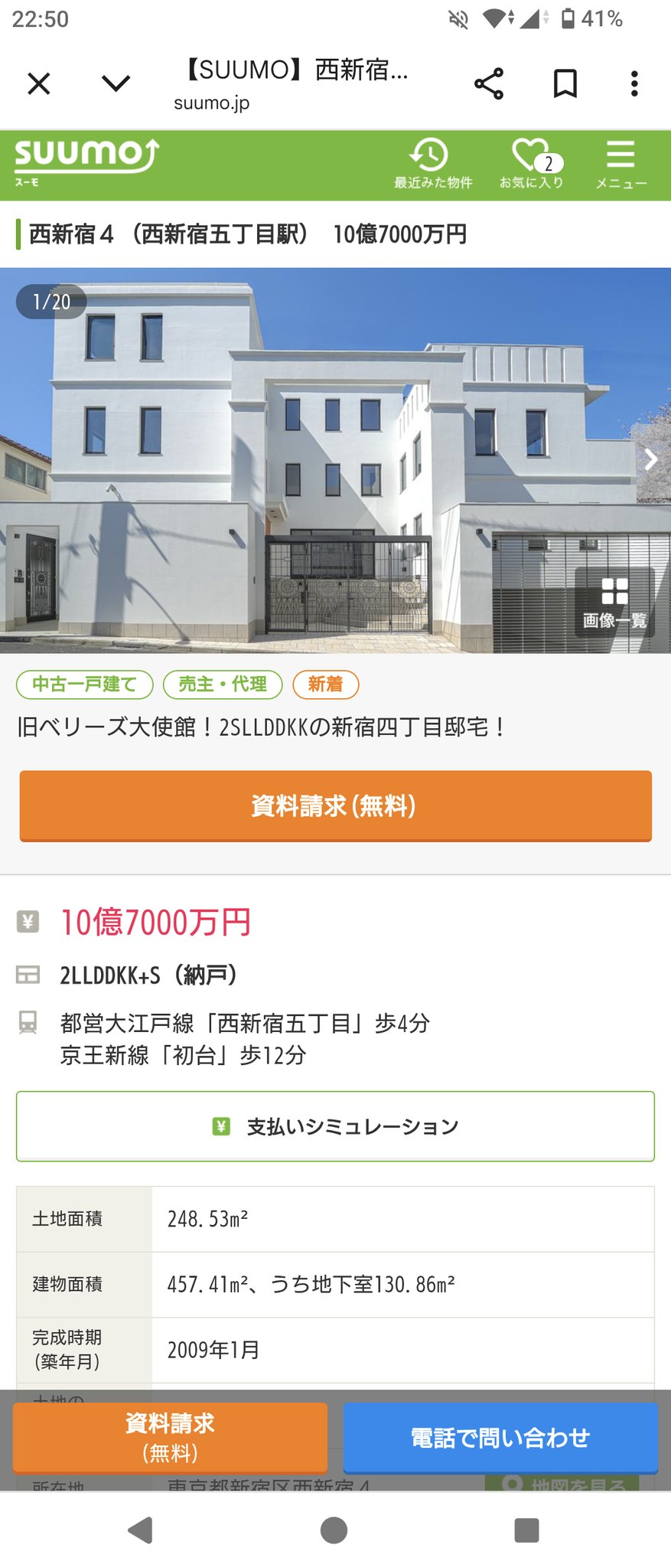Open 支払いシミュレーション payment simulation

(x=335, y=1126)
